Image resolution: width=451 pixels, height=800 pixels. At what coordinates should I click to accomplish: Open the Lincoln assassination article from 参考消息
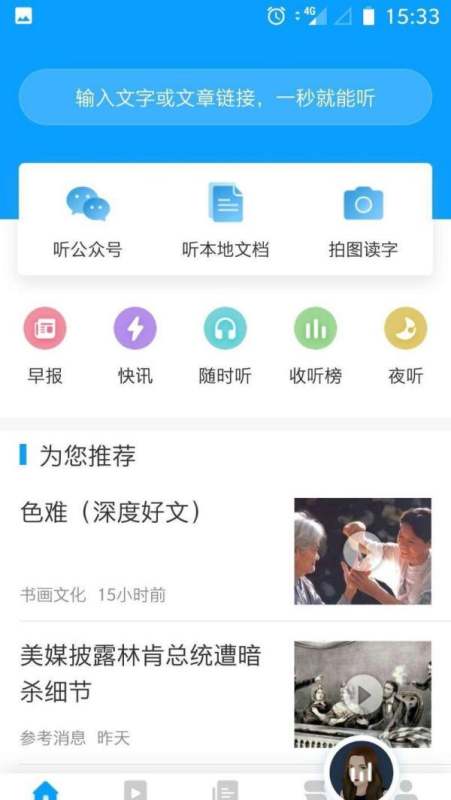pos(140,673)
